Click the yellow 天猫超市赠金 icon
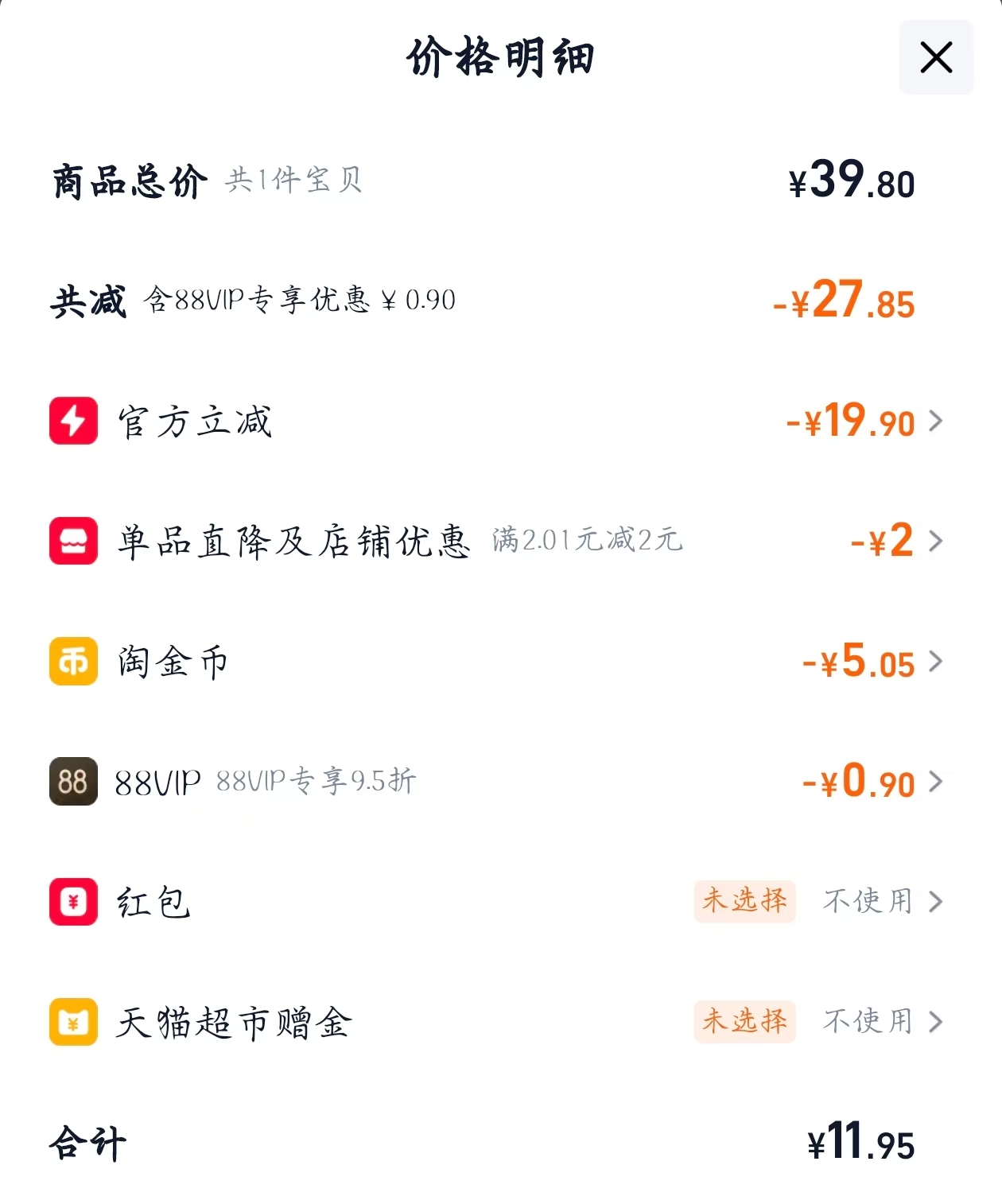Image resolution: width=1002 pixels, height=1204 pixels. tap(73, 1023)
